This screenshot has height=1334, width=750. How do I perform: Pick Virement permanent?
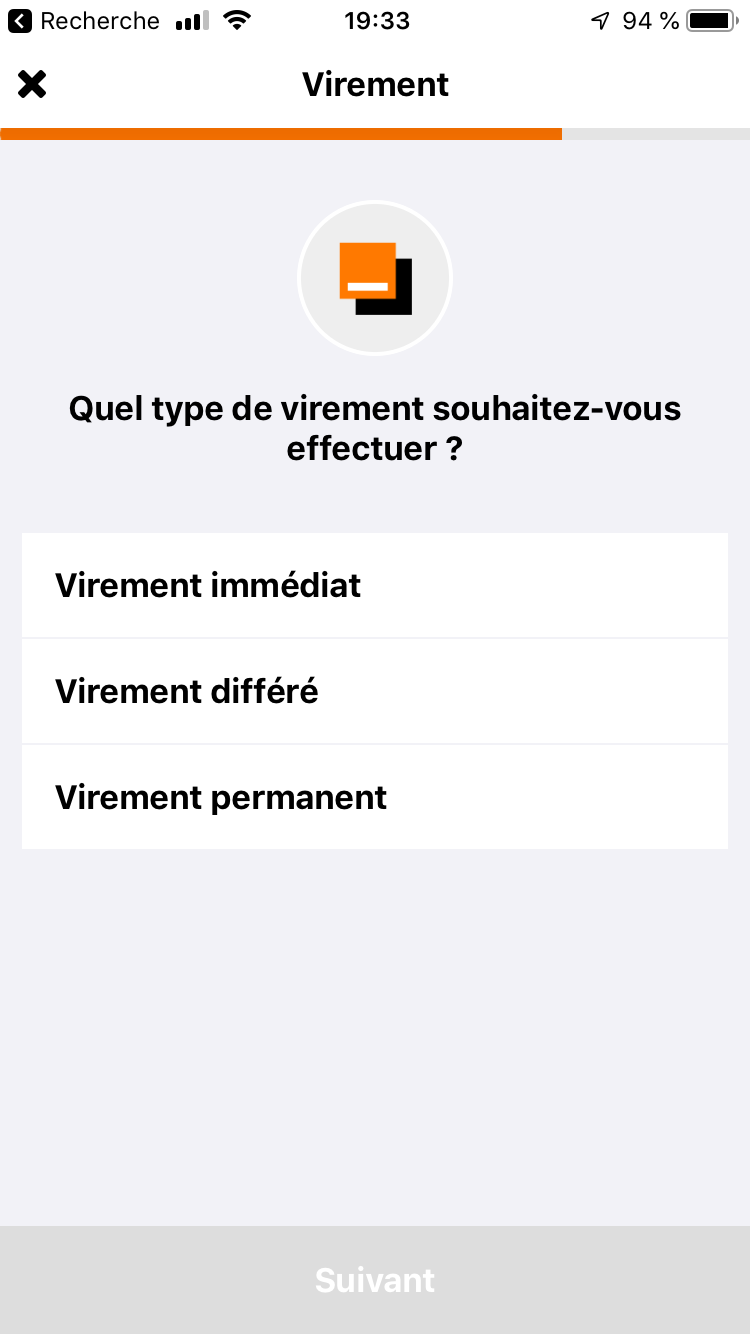[374, 797]
